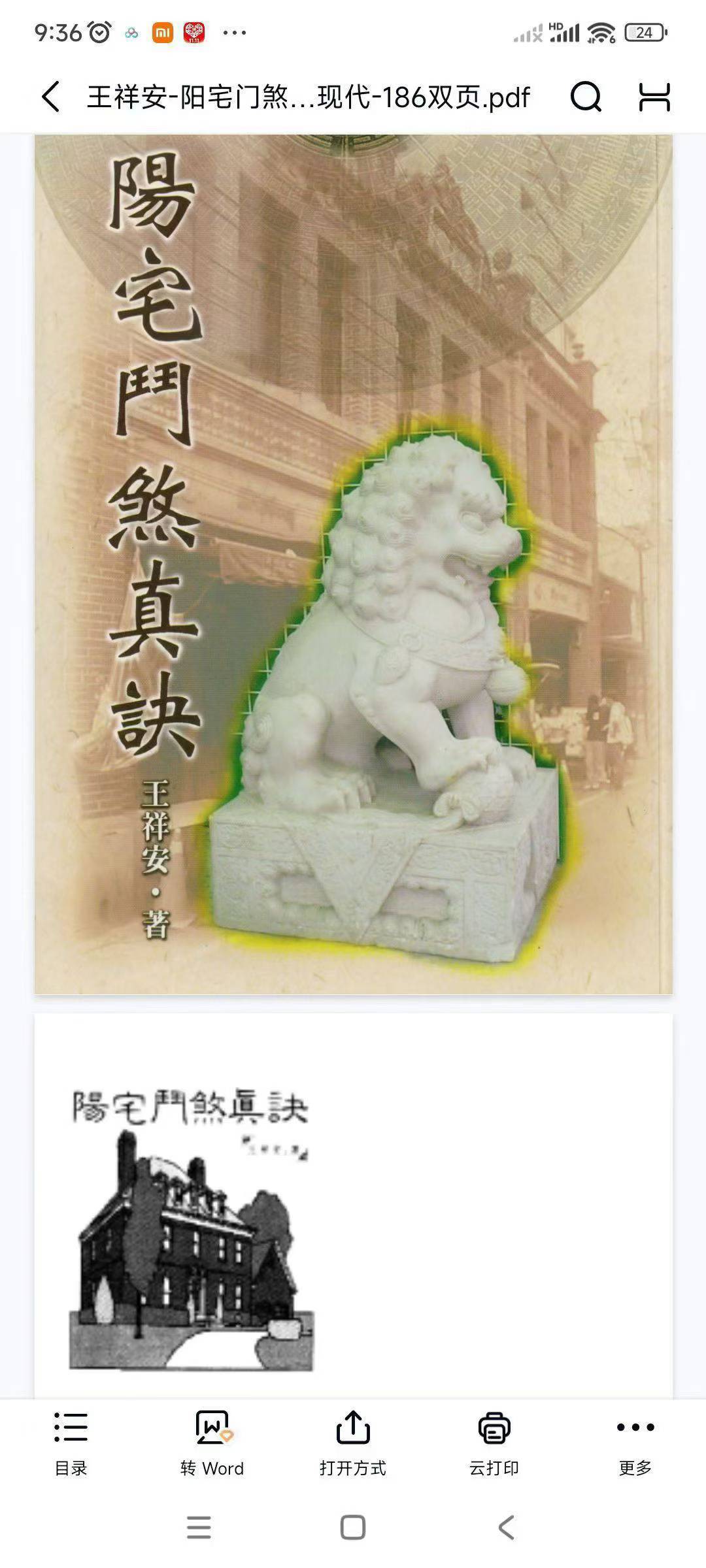706x1568 pixels.
Task: Go back from the PDF viewer
Action: 51,97
